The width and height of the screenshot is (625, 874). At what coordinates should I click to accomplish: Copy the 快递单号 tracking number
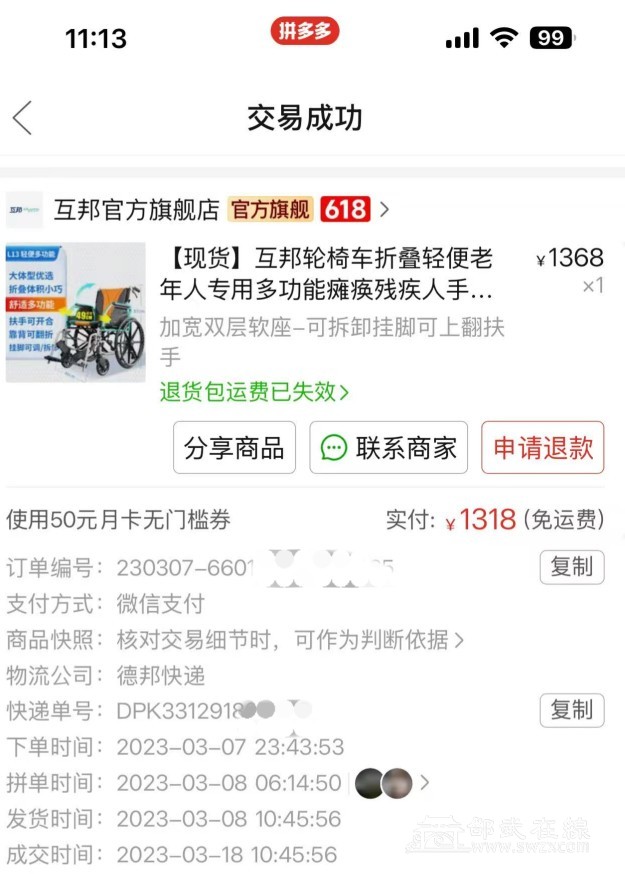pyautogui.click(x=572, y=710)
